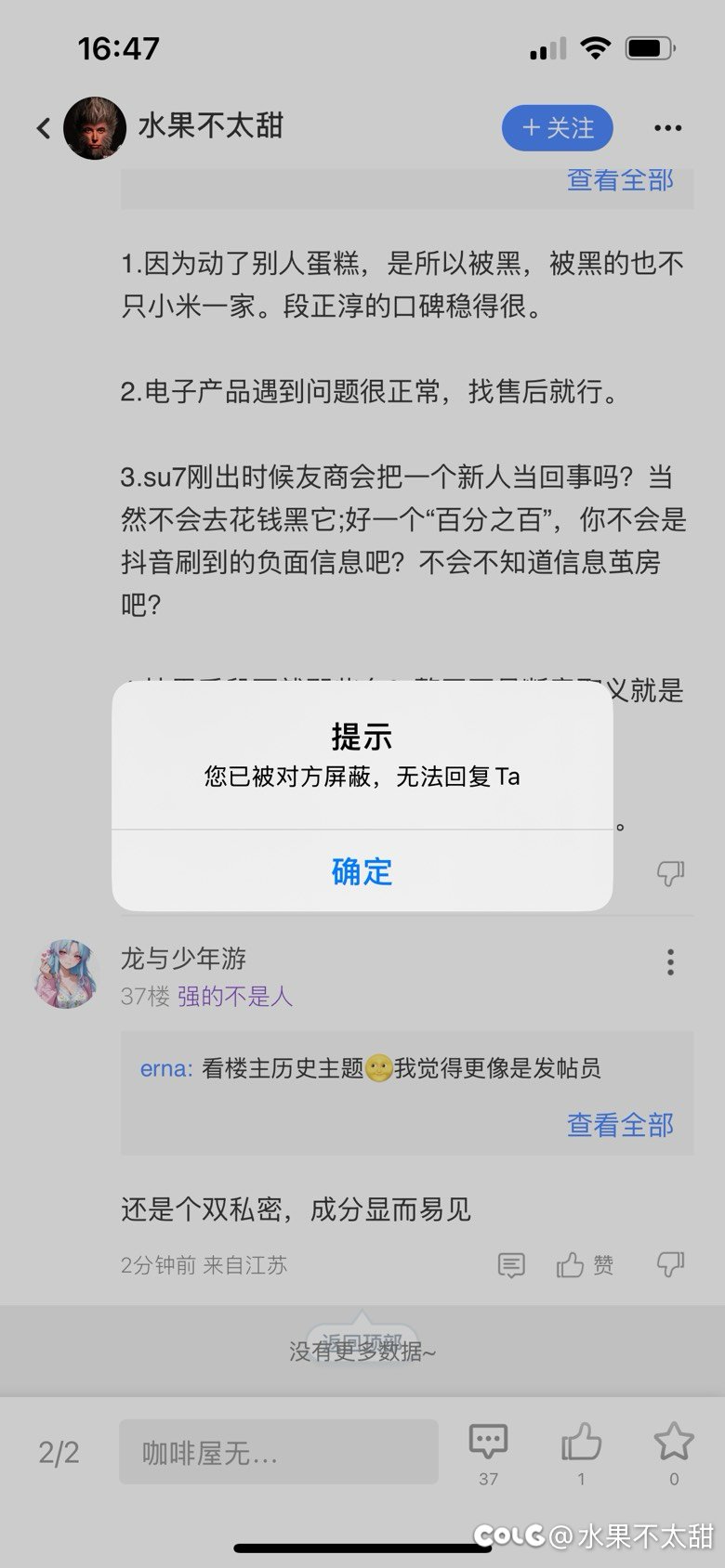Open options menu for 龙与少年游's post
This screenshot has width=725, height=1568.
pyautogui.click(x=670, y=962)
